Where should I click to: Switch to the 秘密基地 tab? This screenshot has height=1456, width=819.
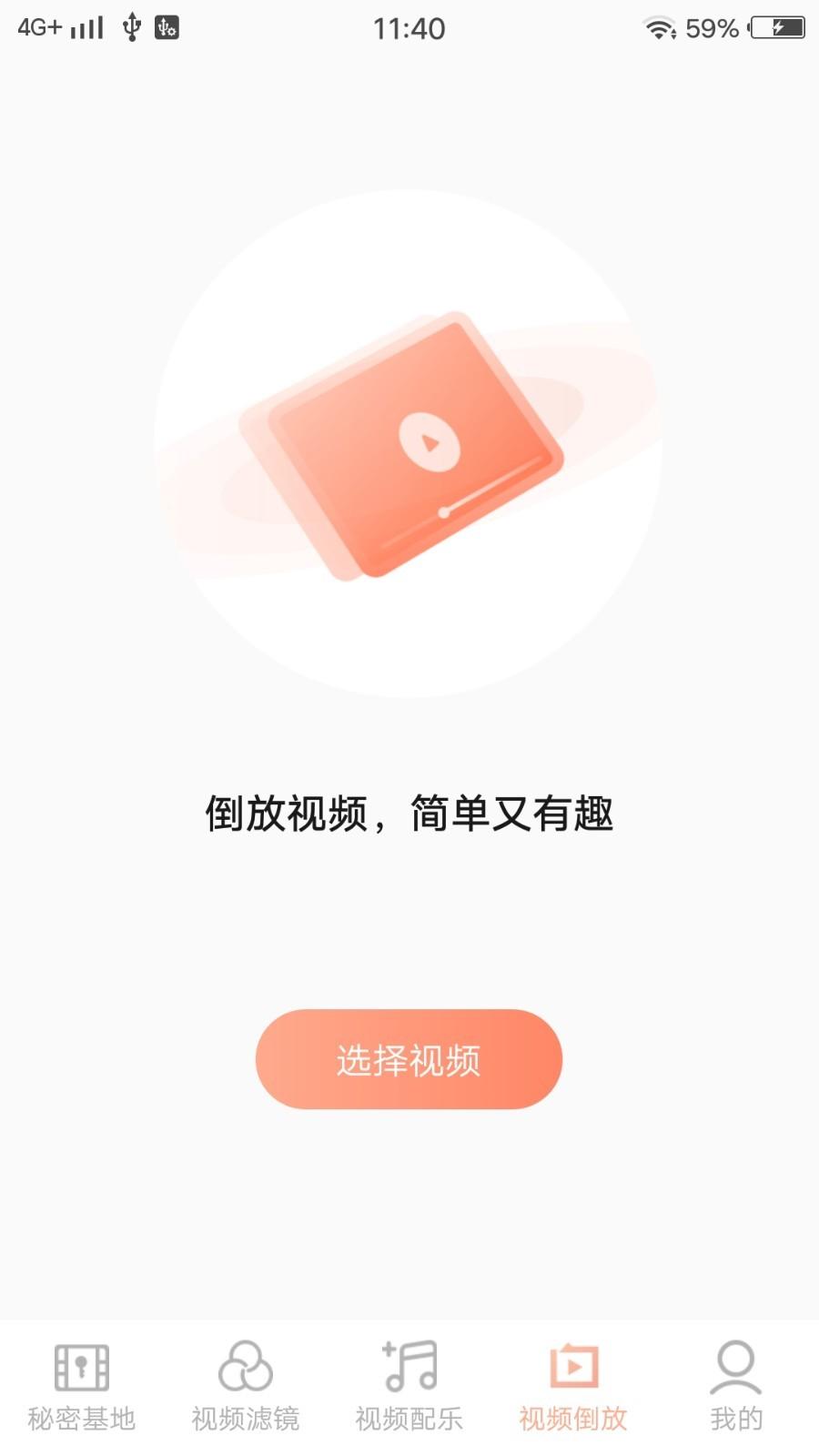(83, 1388)
